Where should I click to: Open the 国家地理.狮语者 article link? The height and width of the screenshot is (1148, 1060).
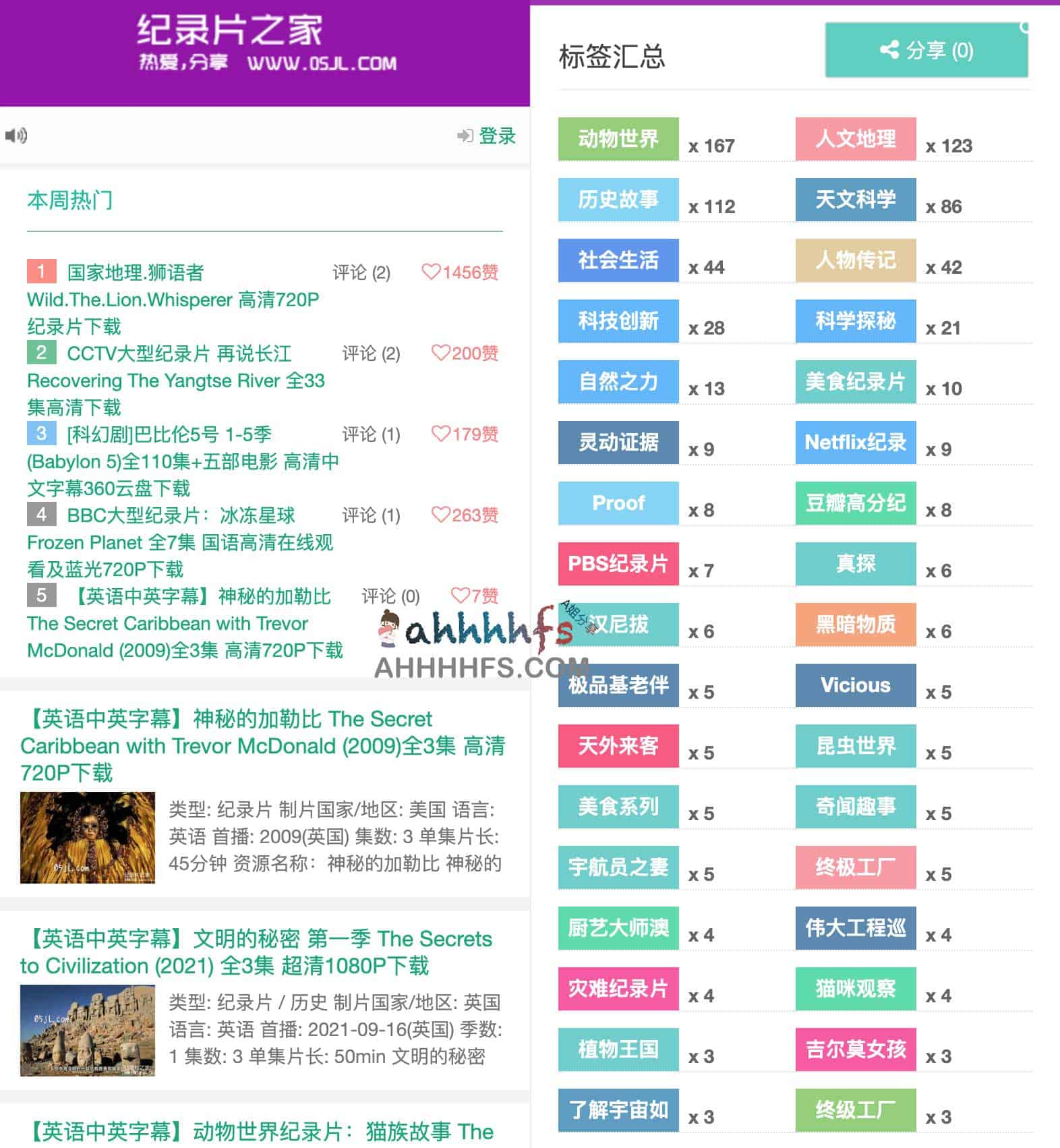point(136,273)
